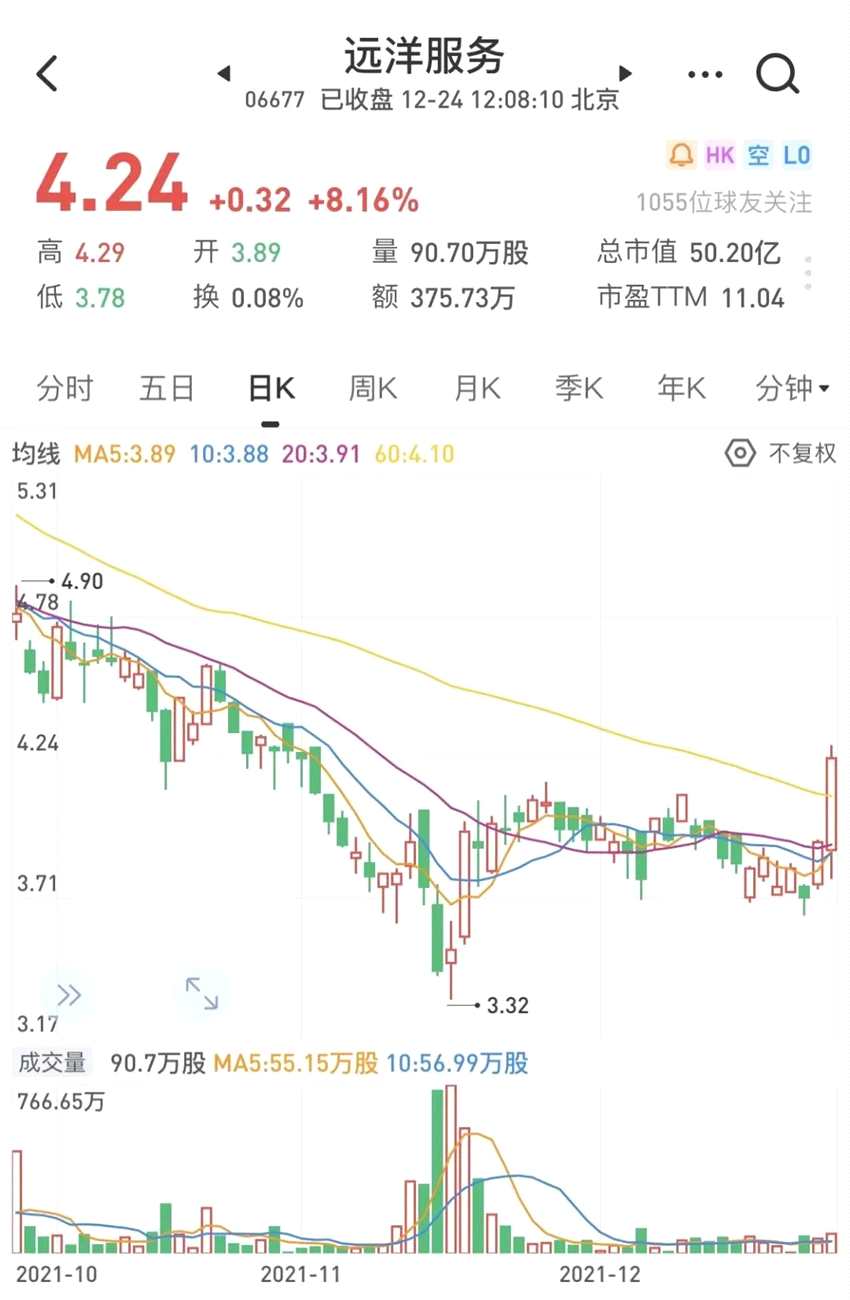Switch to the 周K chart tab

373,388
